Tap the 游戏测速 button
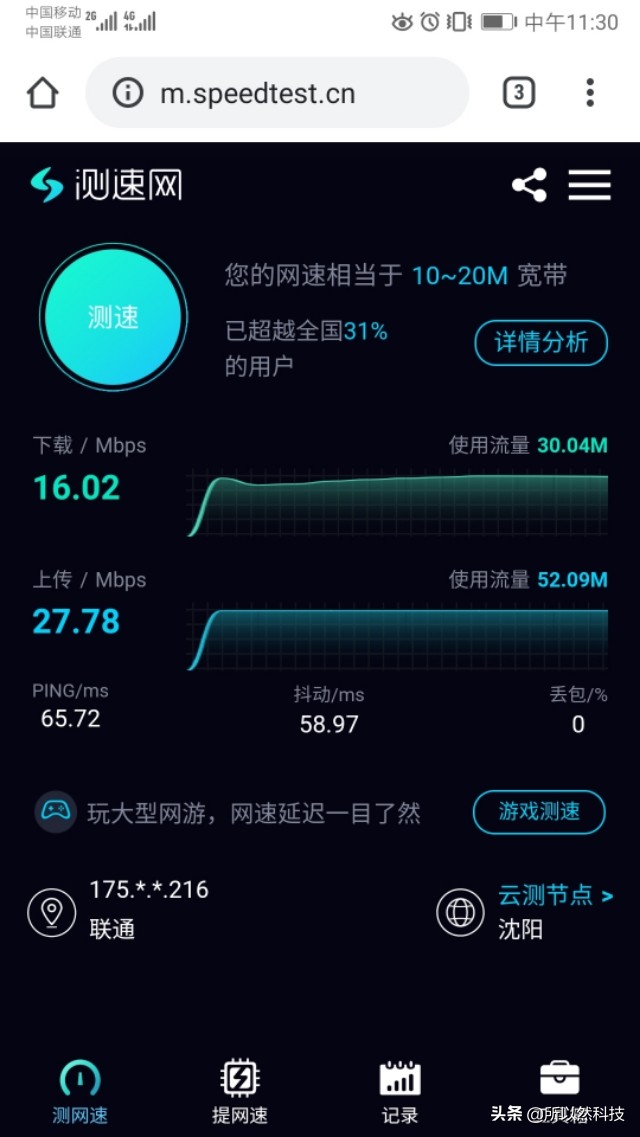640x1137 pixels. point(539,811)
